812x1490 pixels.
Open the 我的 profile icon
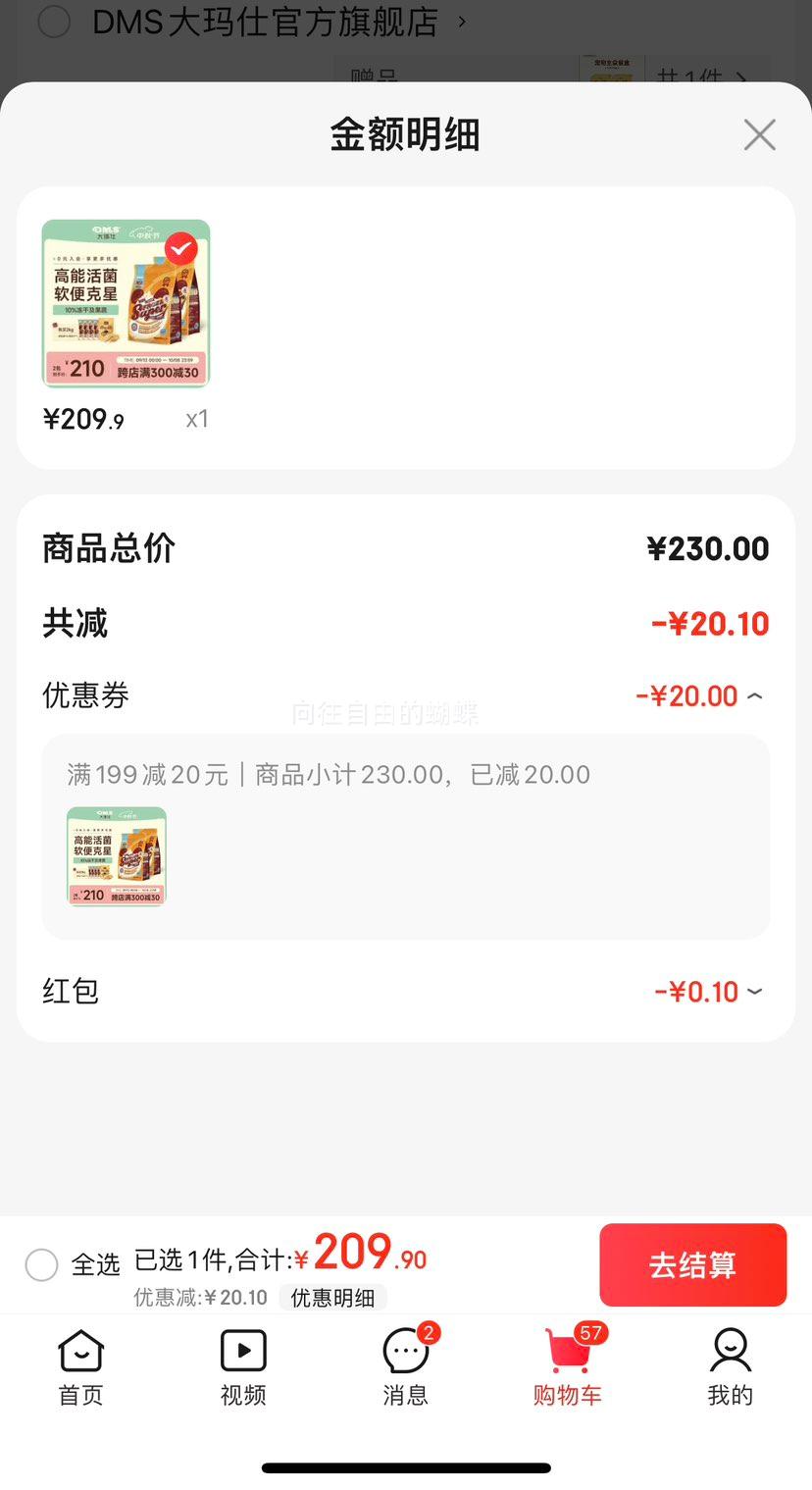click(730, 1351)
